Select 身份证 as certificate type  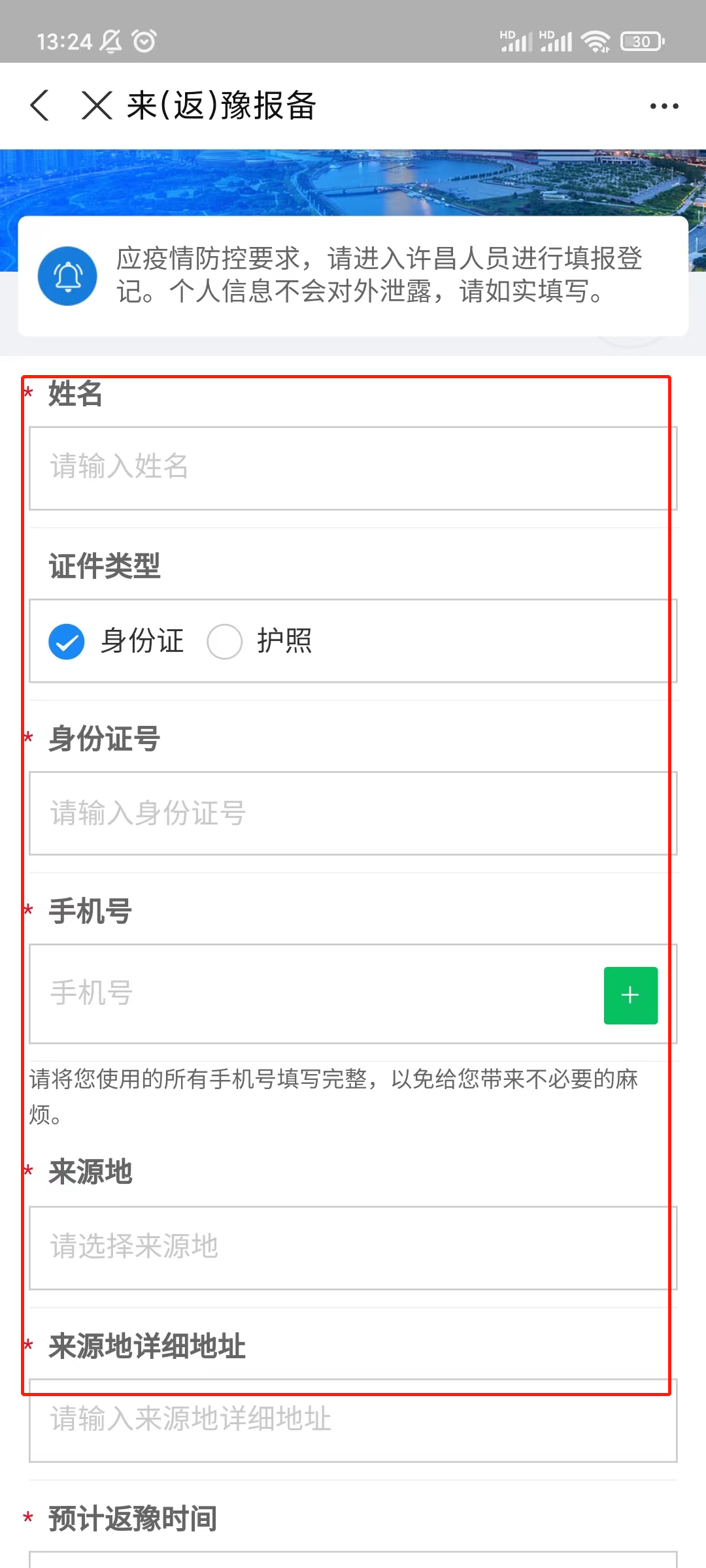[x=67, y=642]
